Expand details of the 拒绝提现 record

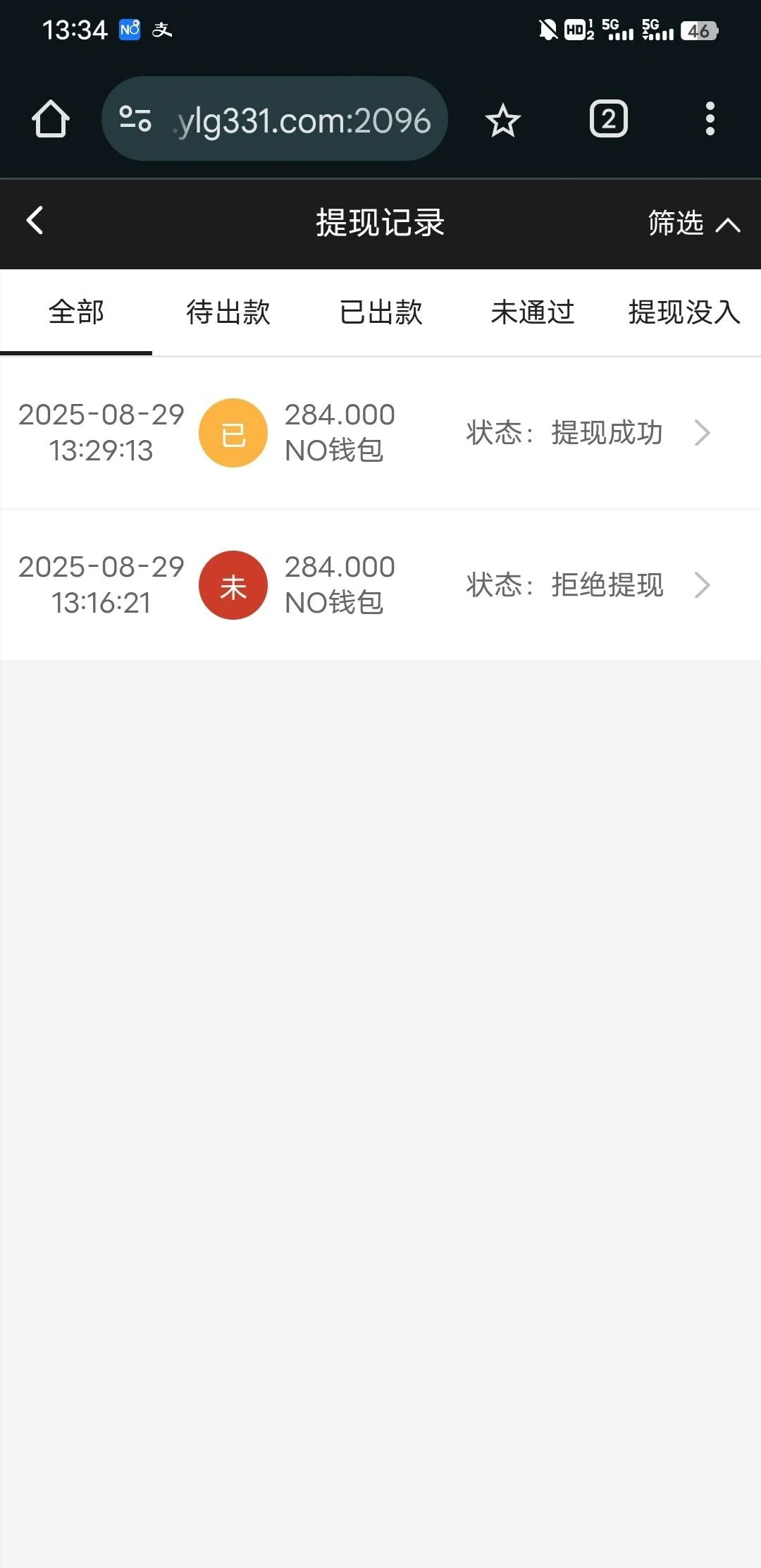click(x=703, y=585)
